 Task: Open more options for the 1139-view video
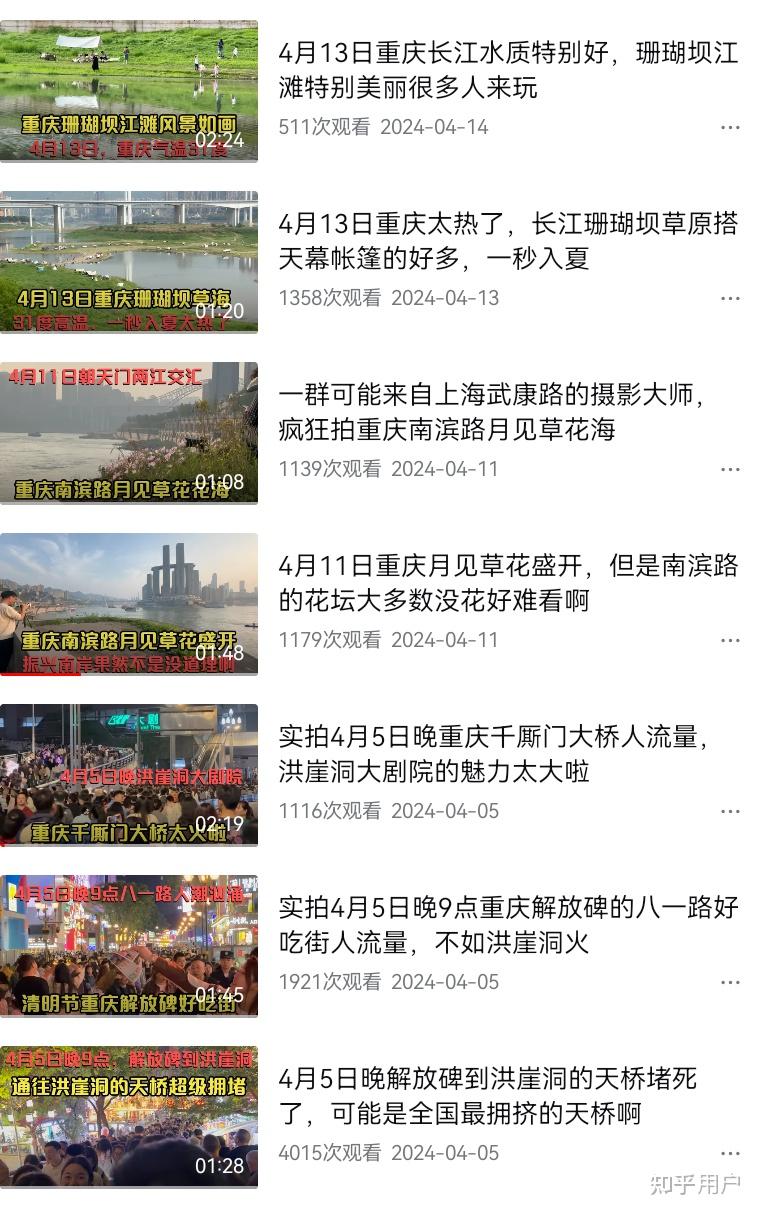(730, 469)
